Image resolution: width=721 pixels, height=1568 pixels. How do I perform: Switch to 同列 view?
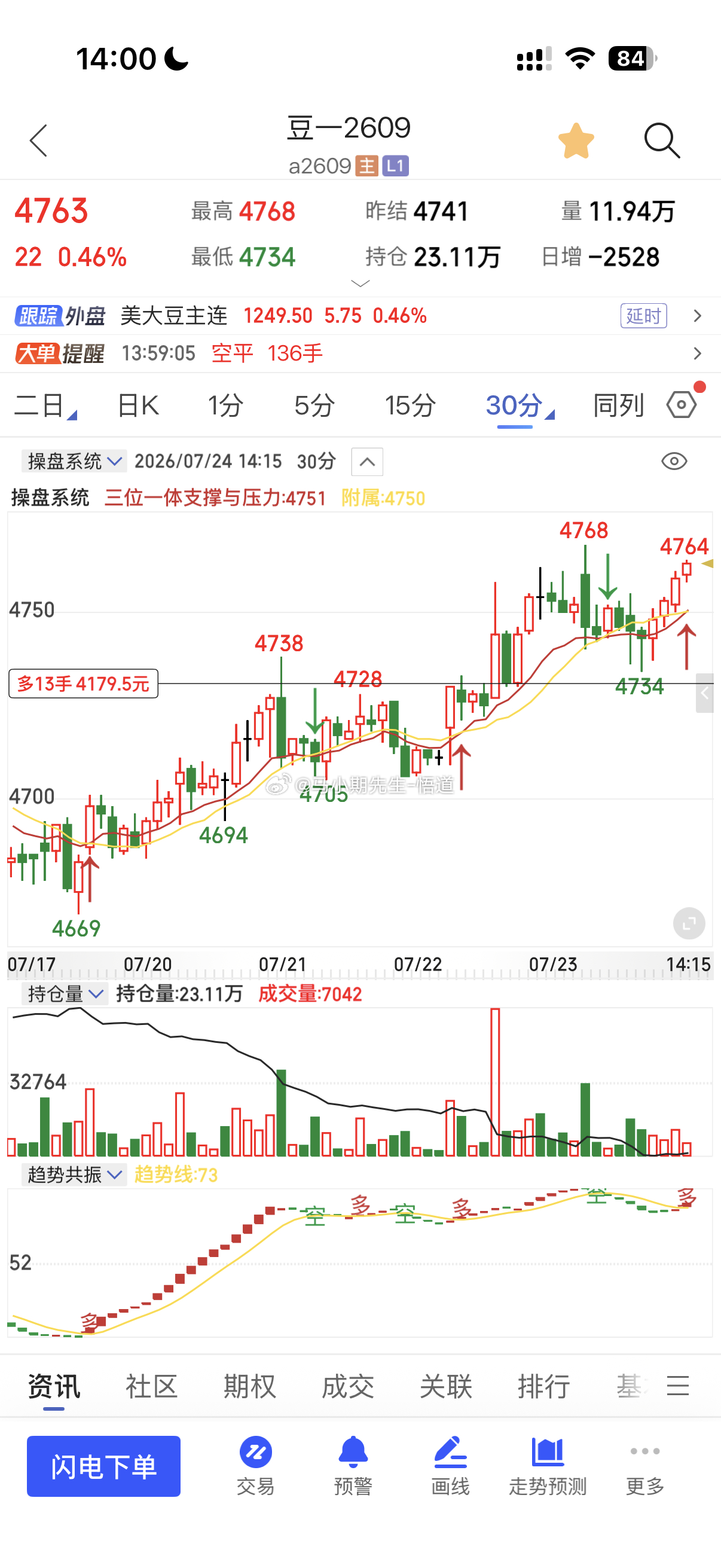pos(618,405)
